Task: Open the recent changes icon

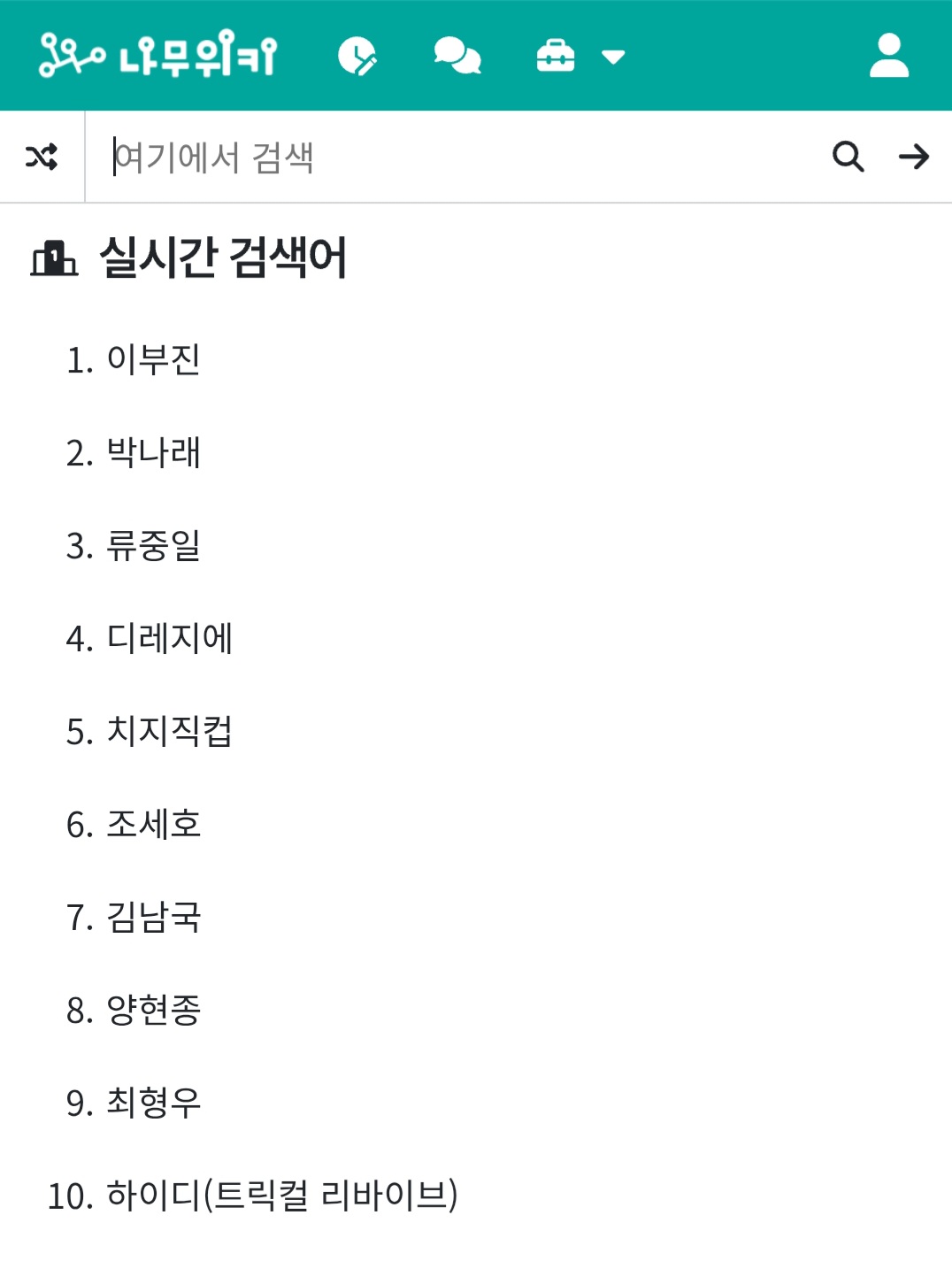Action: pyautogui.click(x=357, y=56)
